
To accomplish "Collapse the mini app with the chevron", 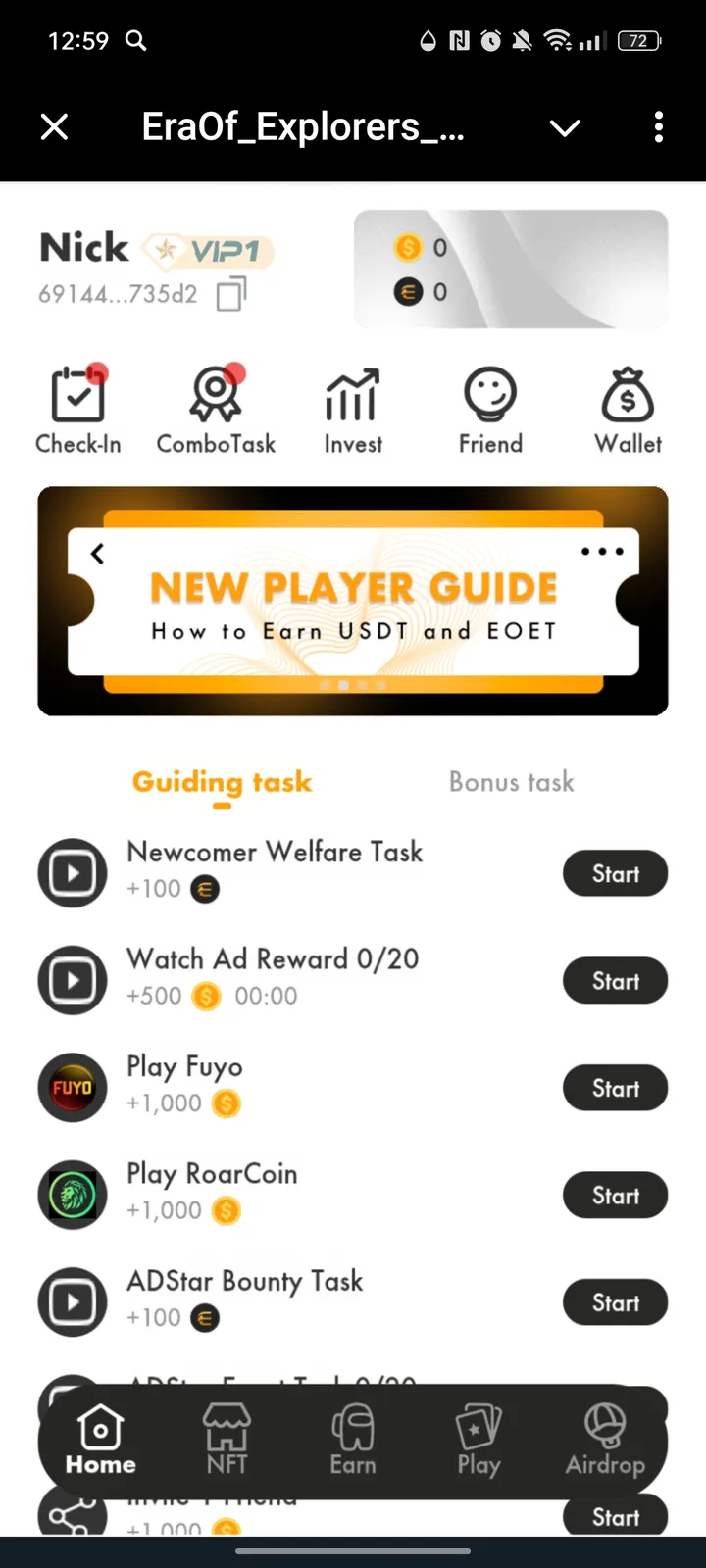I will pos(565,127).
